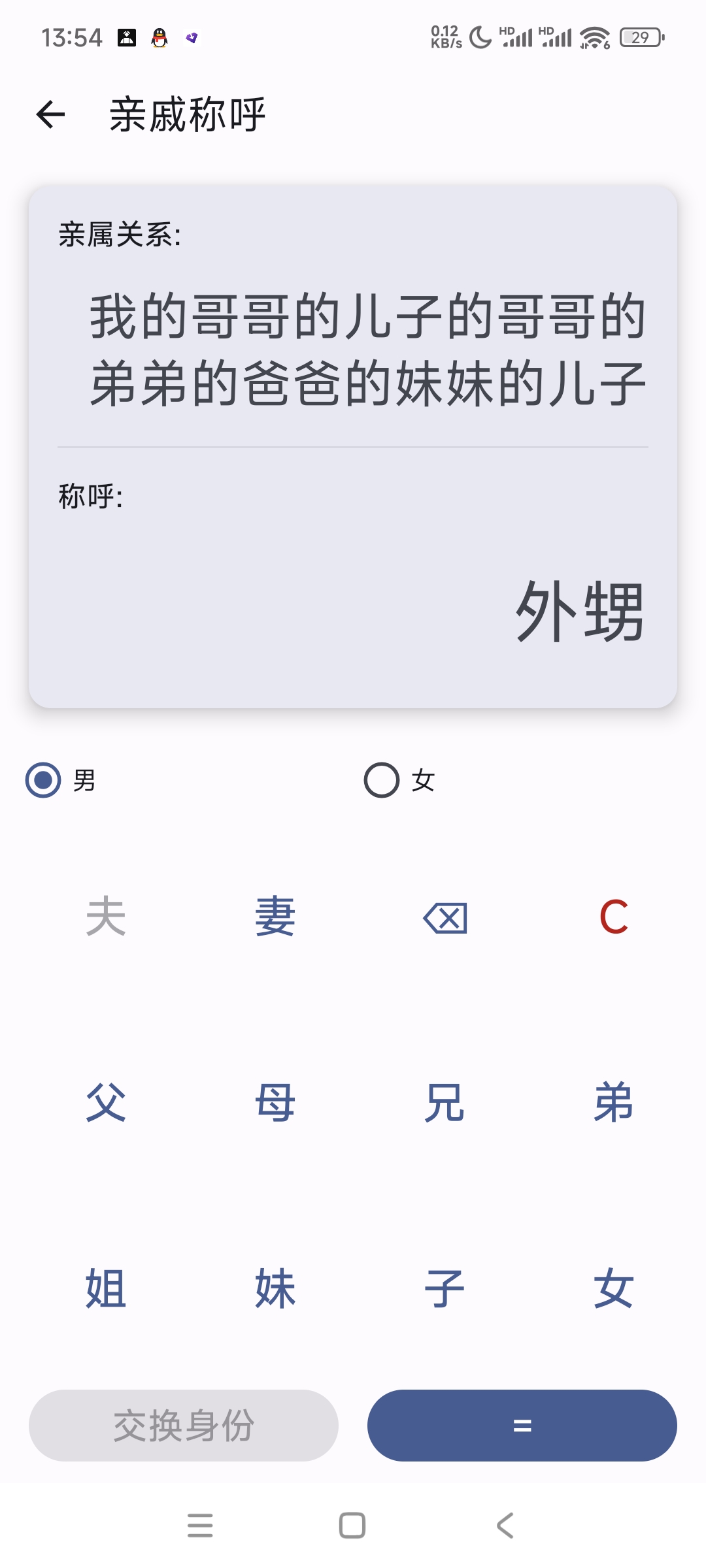
Task: Add 姐 to the relation chain
Action: pos(106,1288)
